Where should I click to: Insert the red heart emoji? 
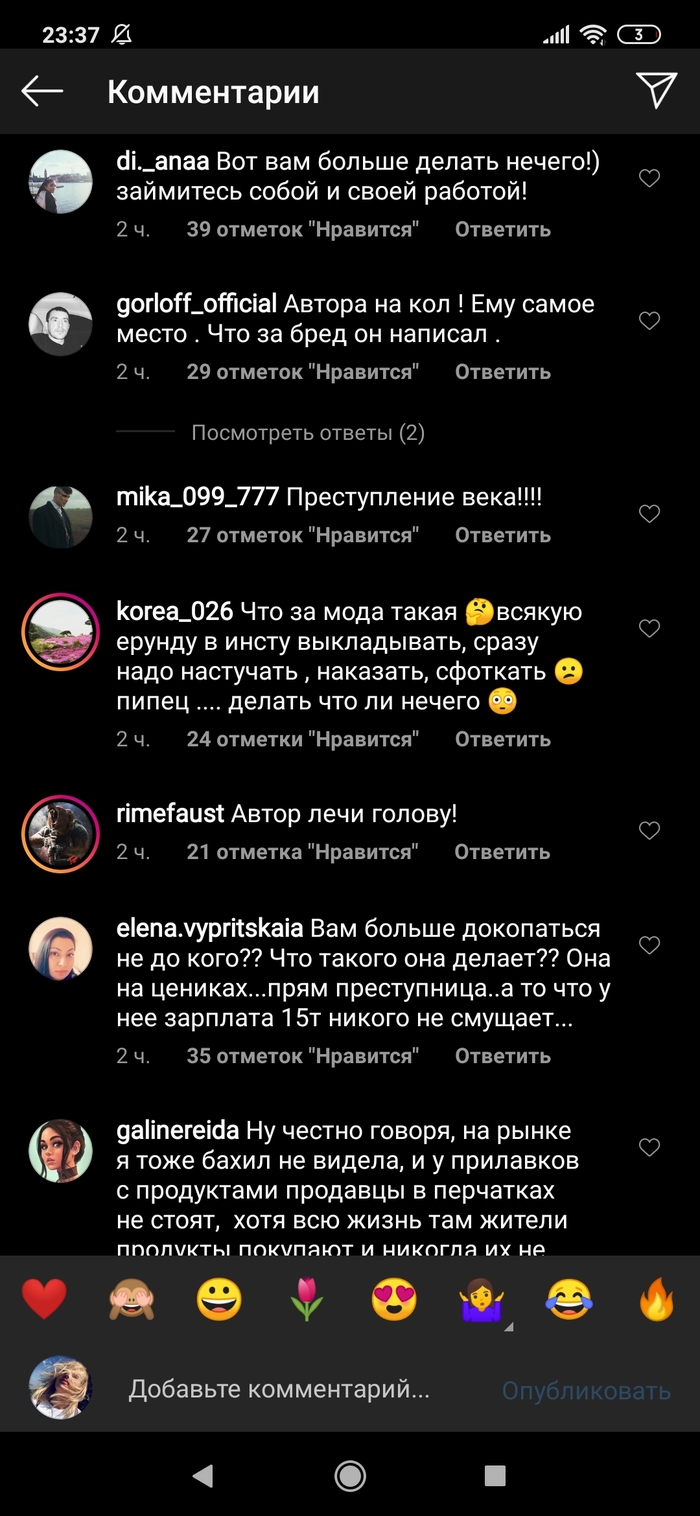coord(44,1300)
